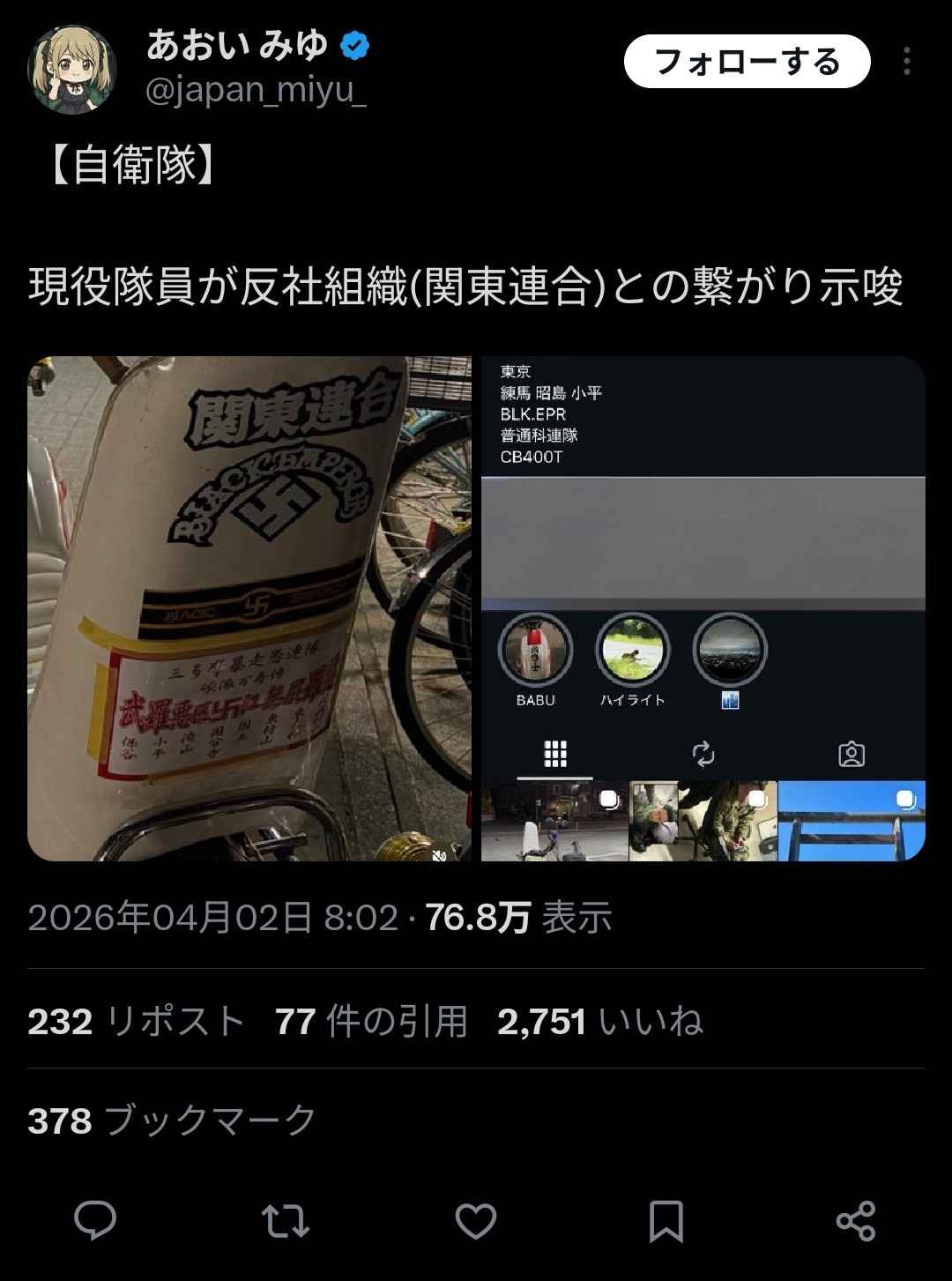This screenshot has width=952, height=1281.
Task: Open the 関東連合 sticker photo
Action: 250,608
